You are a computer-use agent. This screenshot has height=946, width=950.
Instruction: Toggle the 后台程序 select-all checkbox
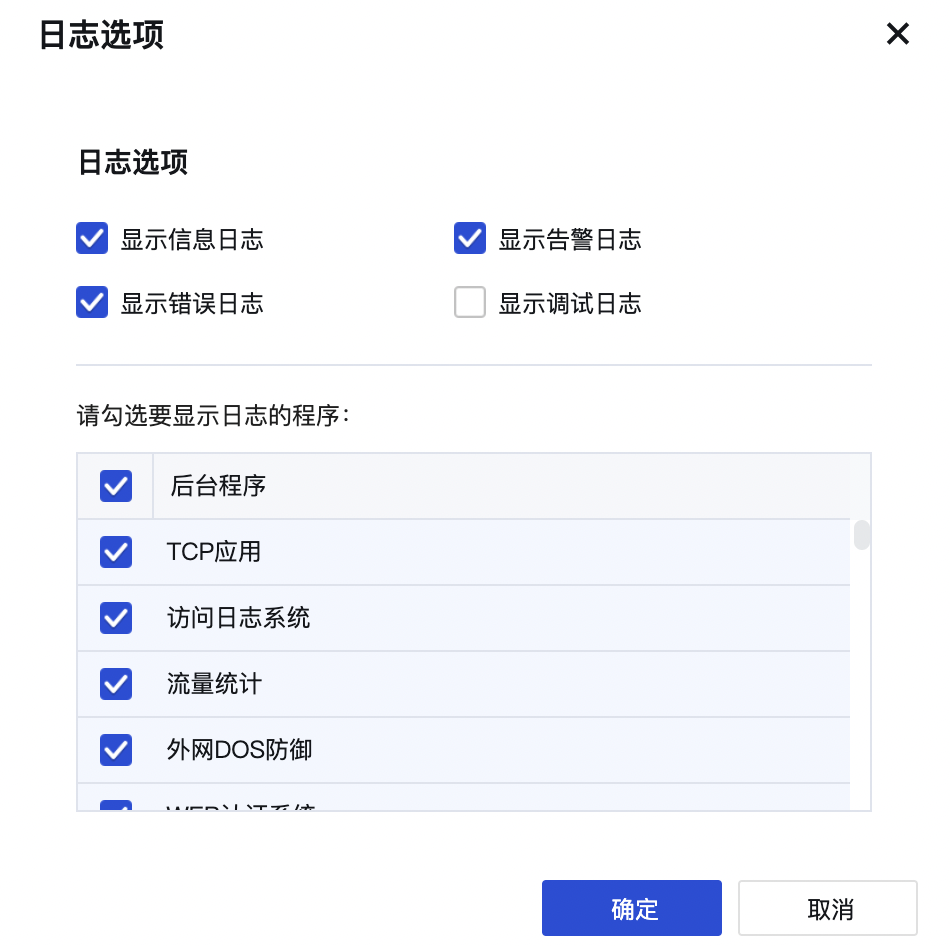(x=116, y=487)
